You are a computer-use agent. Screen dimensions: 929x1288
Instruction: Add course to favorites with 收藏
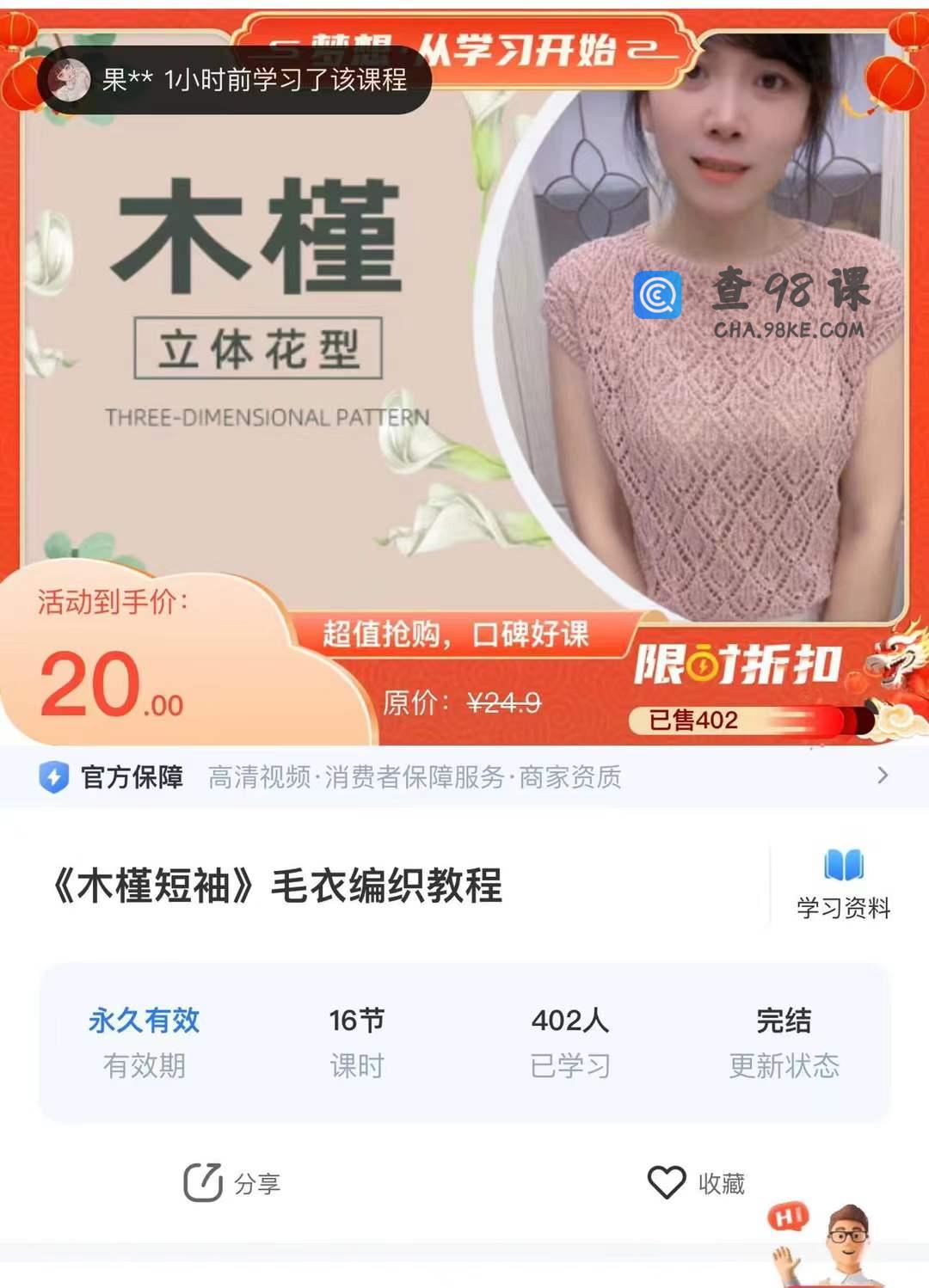point(696,1183)
